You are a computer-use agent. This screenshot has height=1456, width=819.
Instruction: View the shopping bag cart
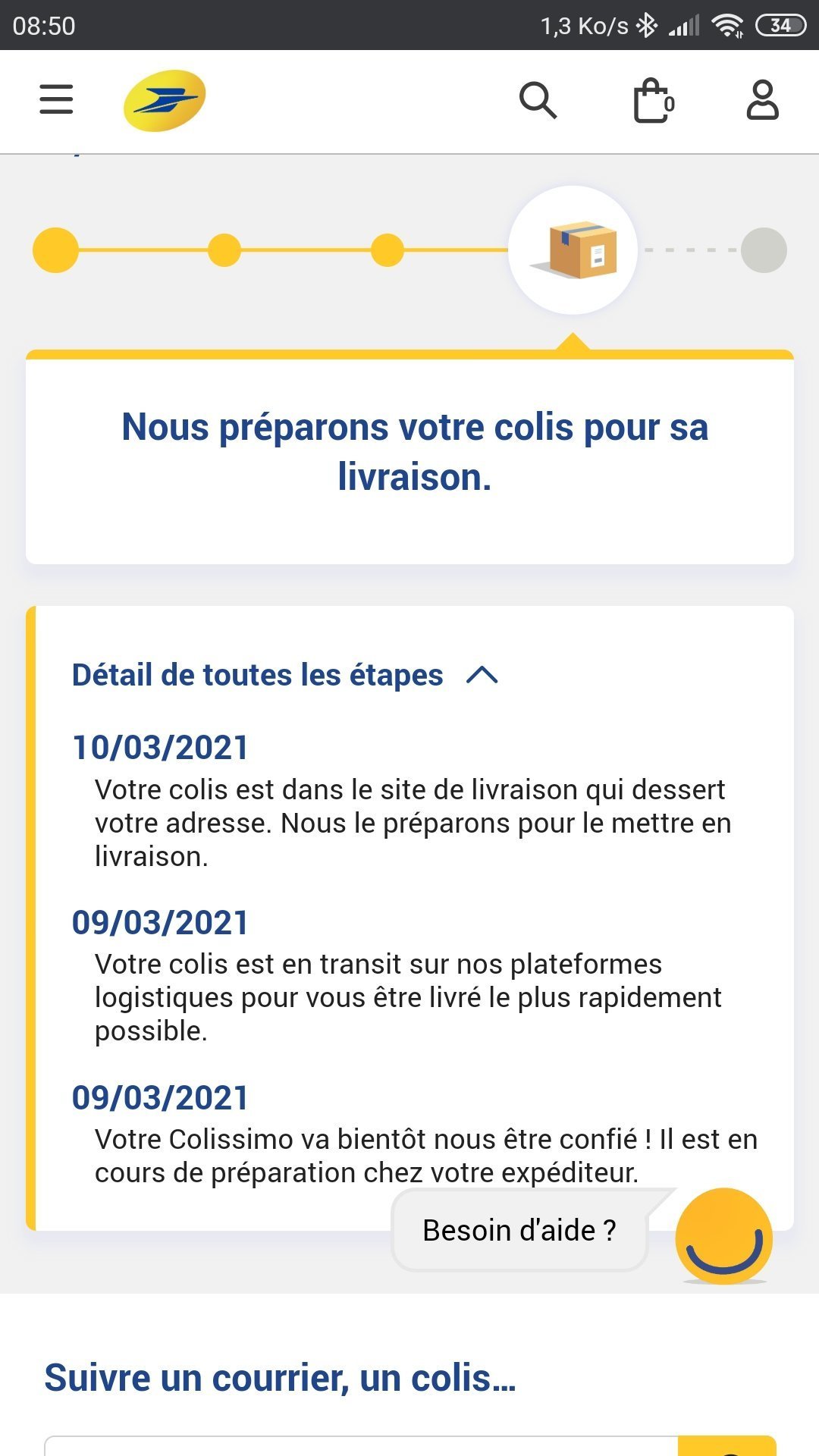[x=653, y=100]
